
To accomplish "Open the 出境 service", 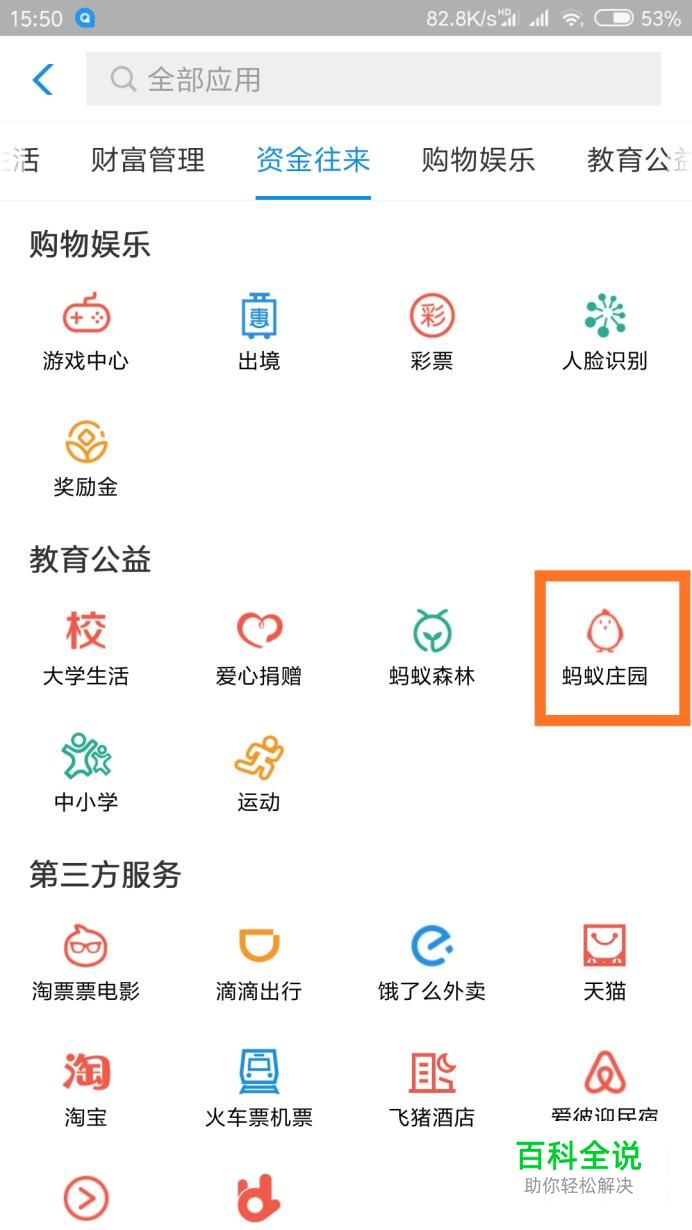I will [x=259, y=332].
